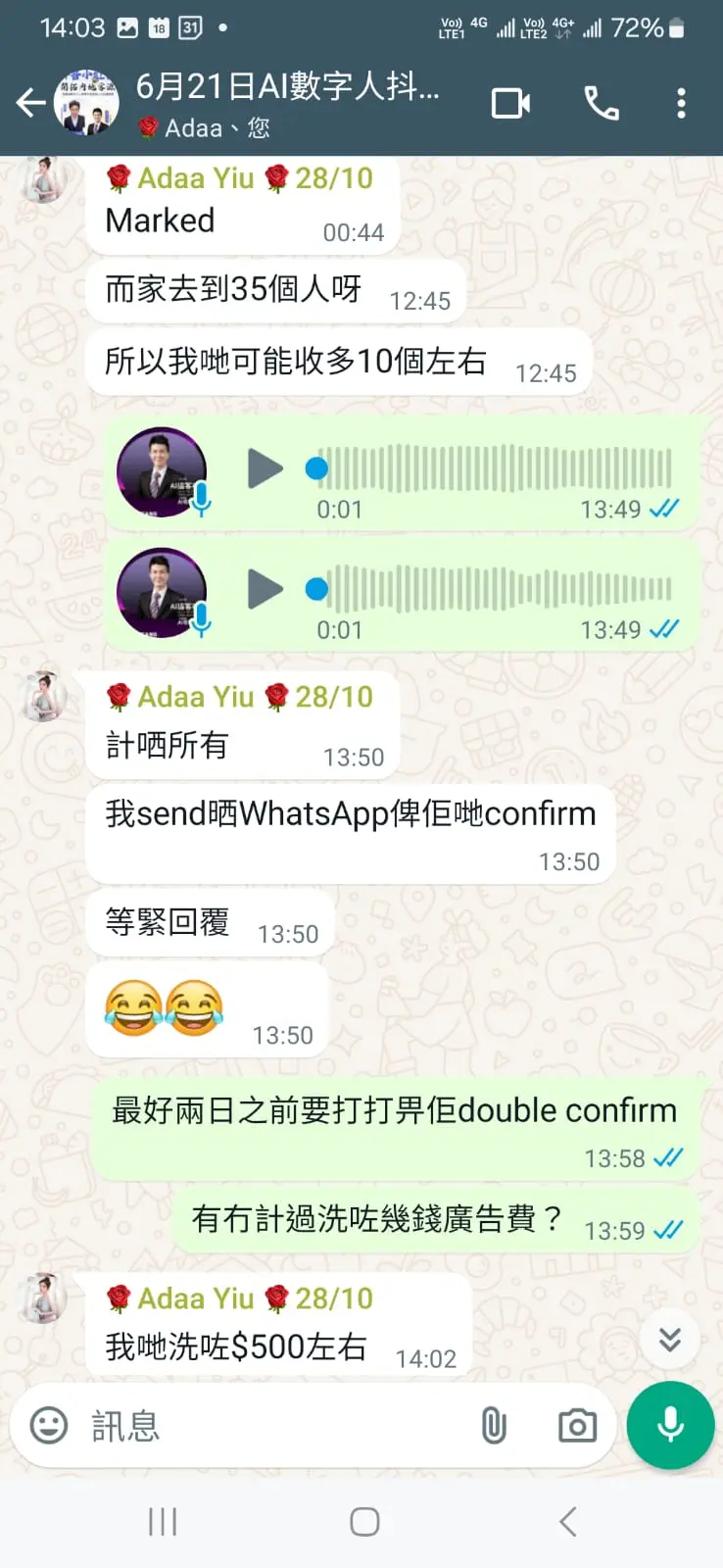The width and height of the screenshot is (723, 1568).
Task: Open the camera from the input bar
Action: [577, 1425]
